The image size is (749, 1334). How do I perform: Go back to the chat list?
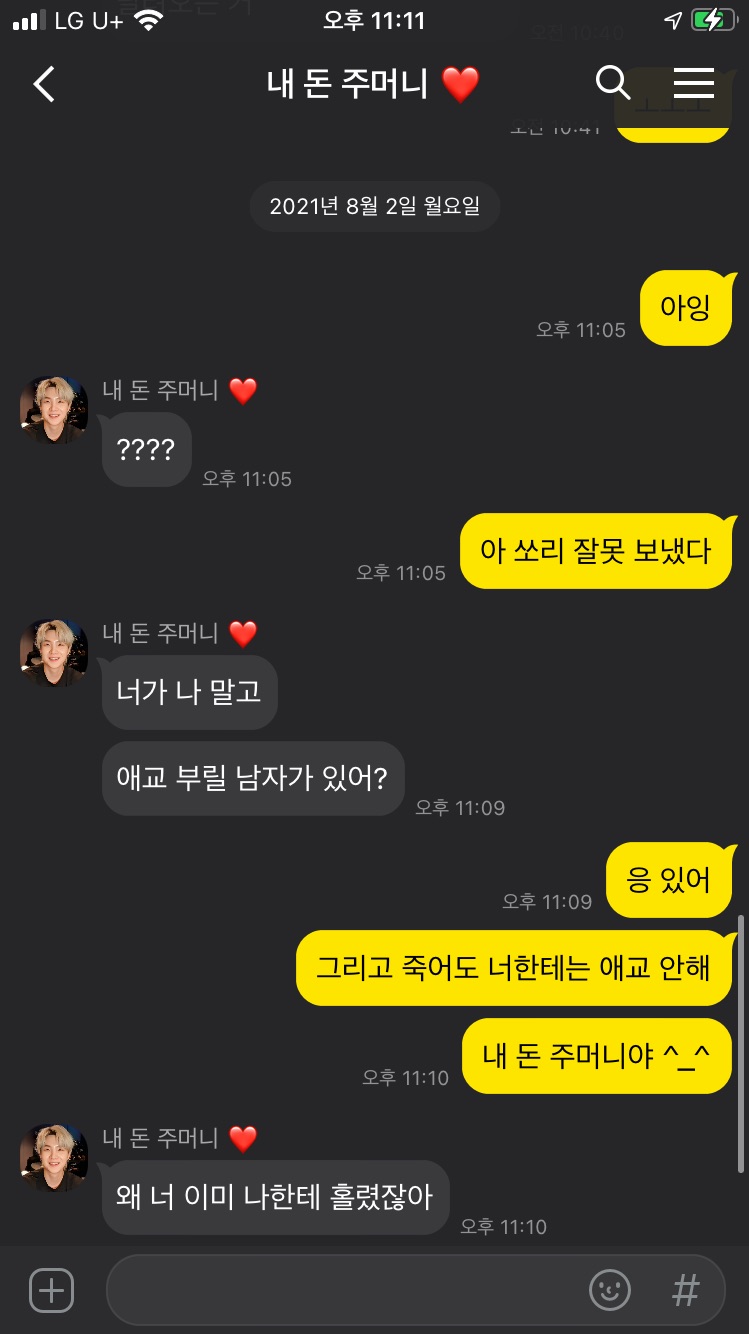pos(44,84)
